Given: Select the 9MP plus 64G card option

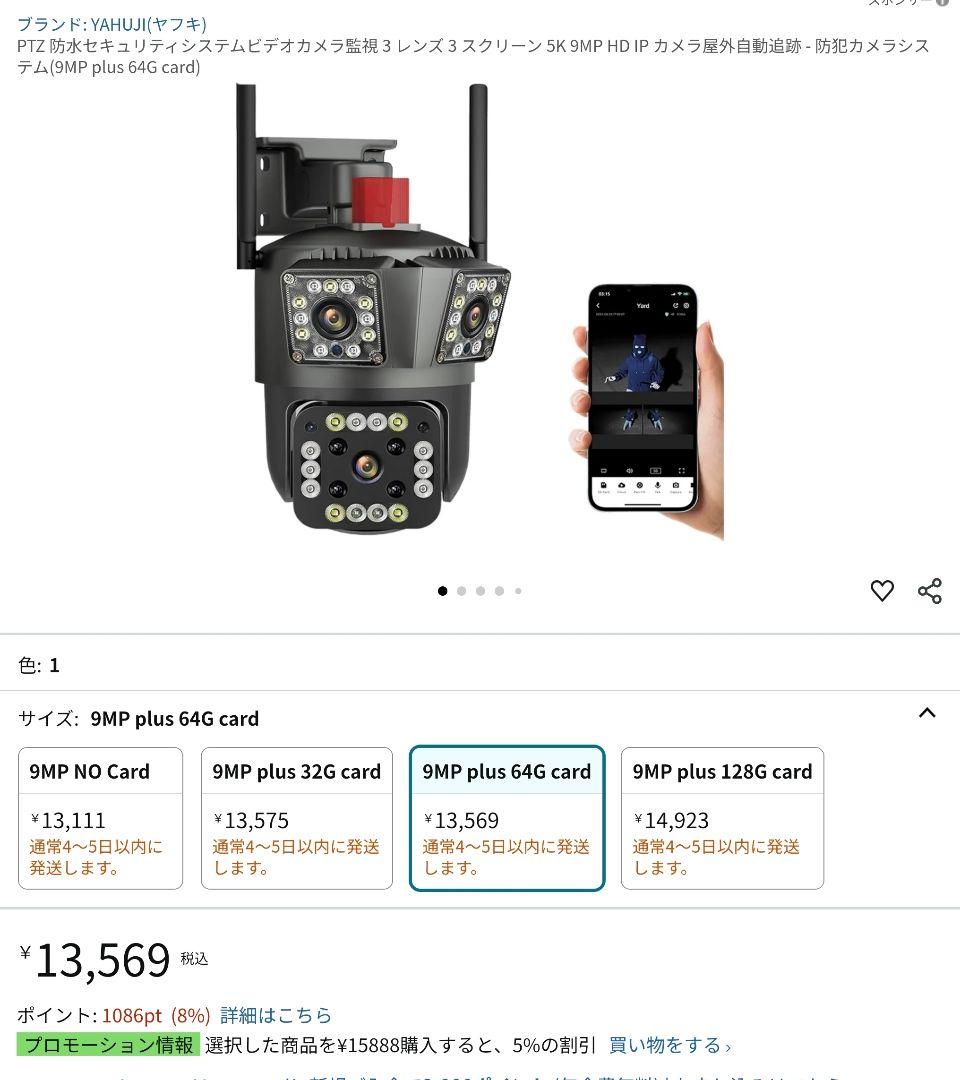Looking at the screenshot, I should click(507, 818).
